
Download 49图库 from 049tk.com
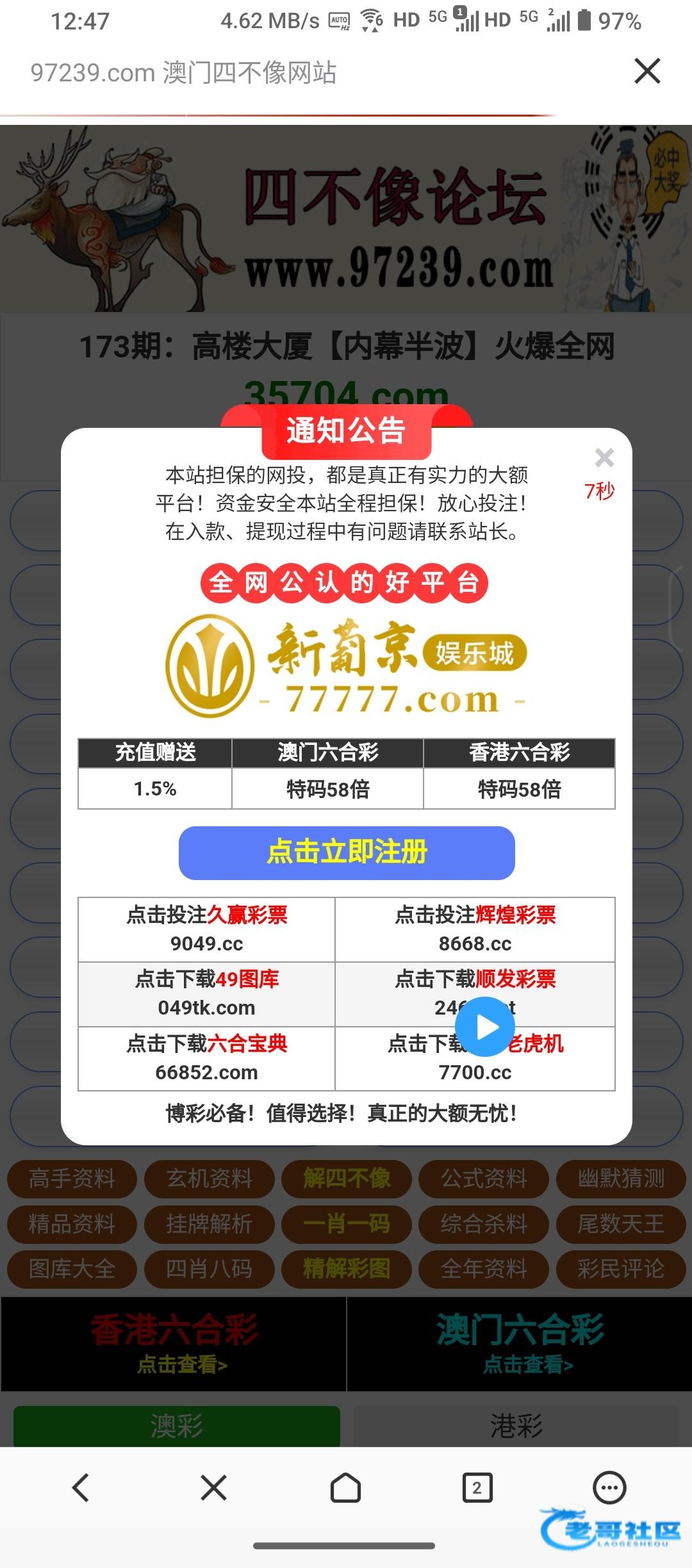pyautogui.click(x=206, y=993)
